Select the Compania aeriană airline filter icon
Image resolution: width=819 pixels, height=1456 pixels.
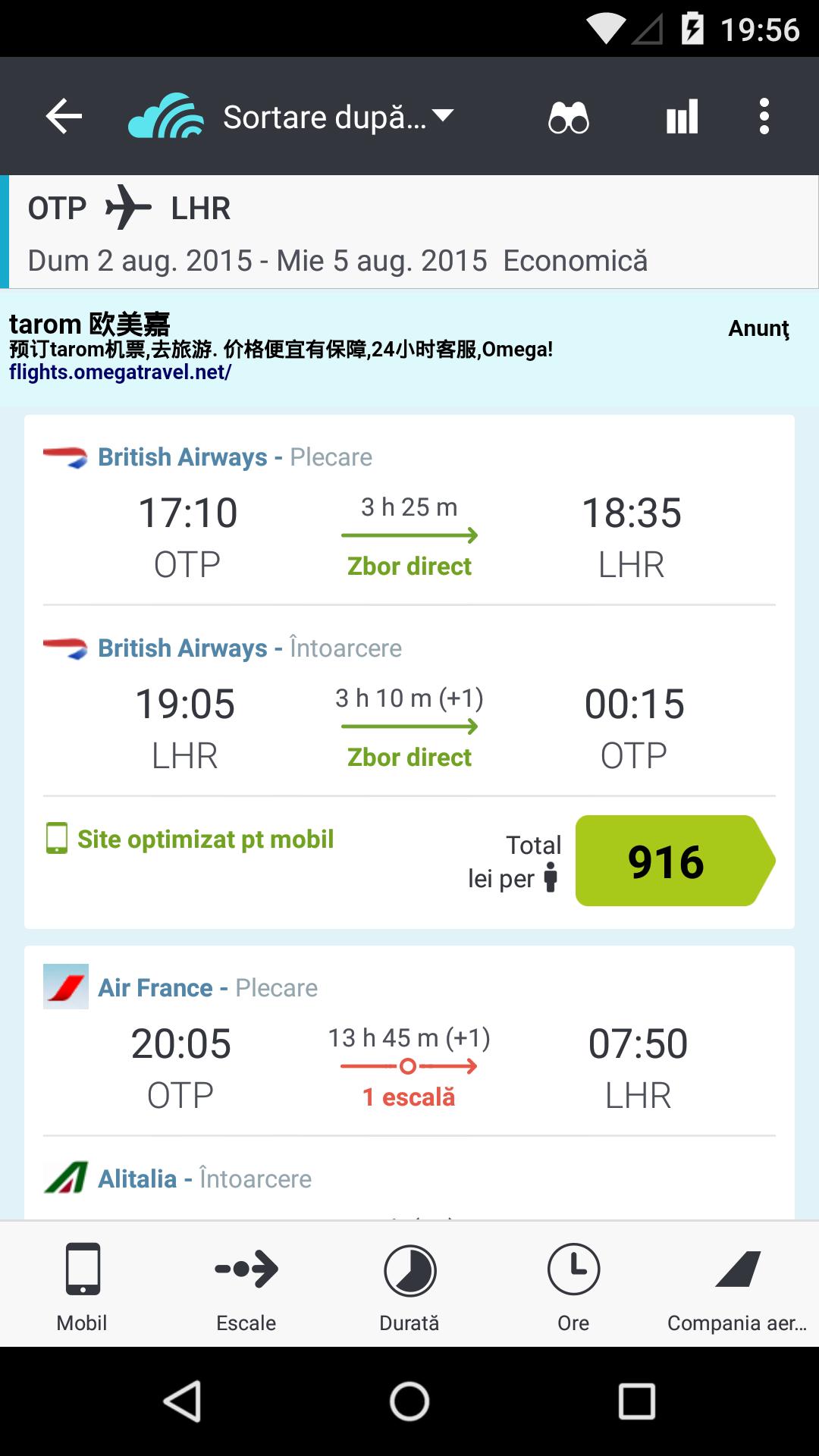click(x=736, y=1280)
